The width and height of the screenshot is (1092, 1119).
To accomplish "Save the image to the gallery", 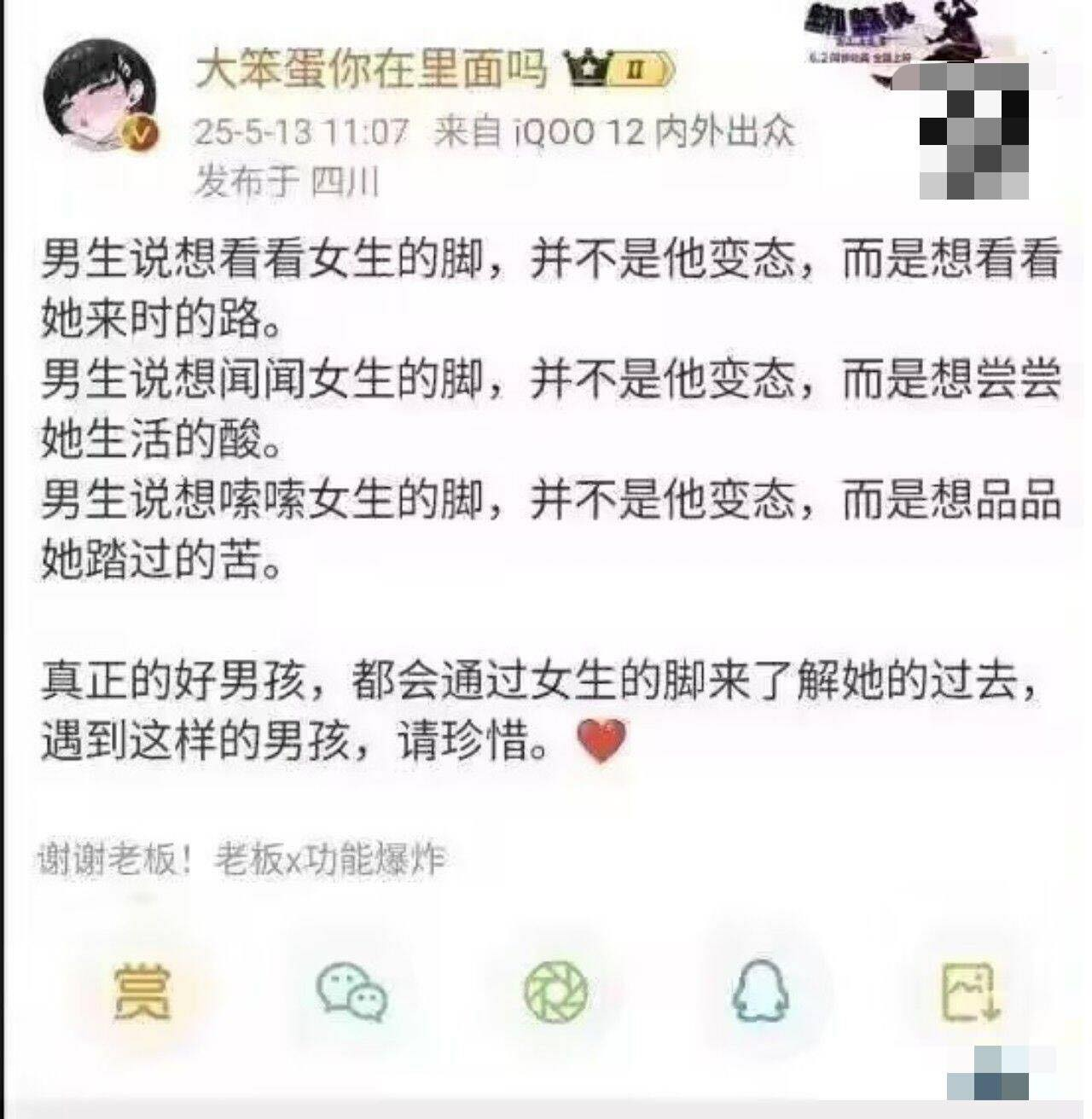I will [970, 992].
